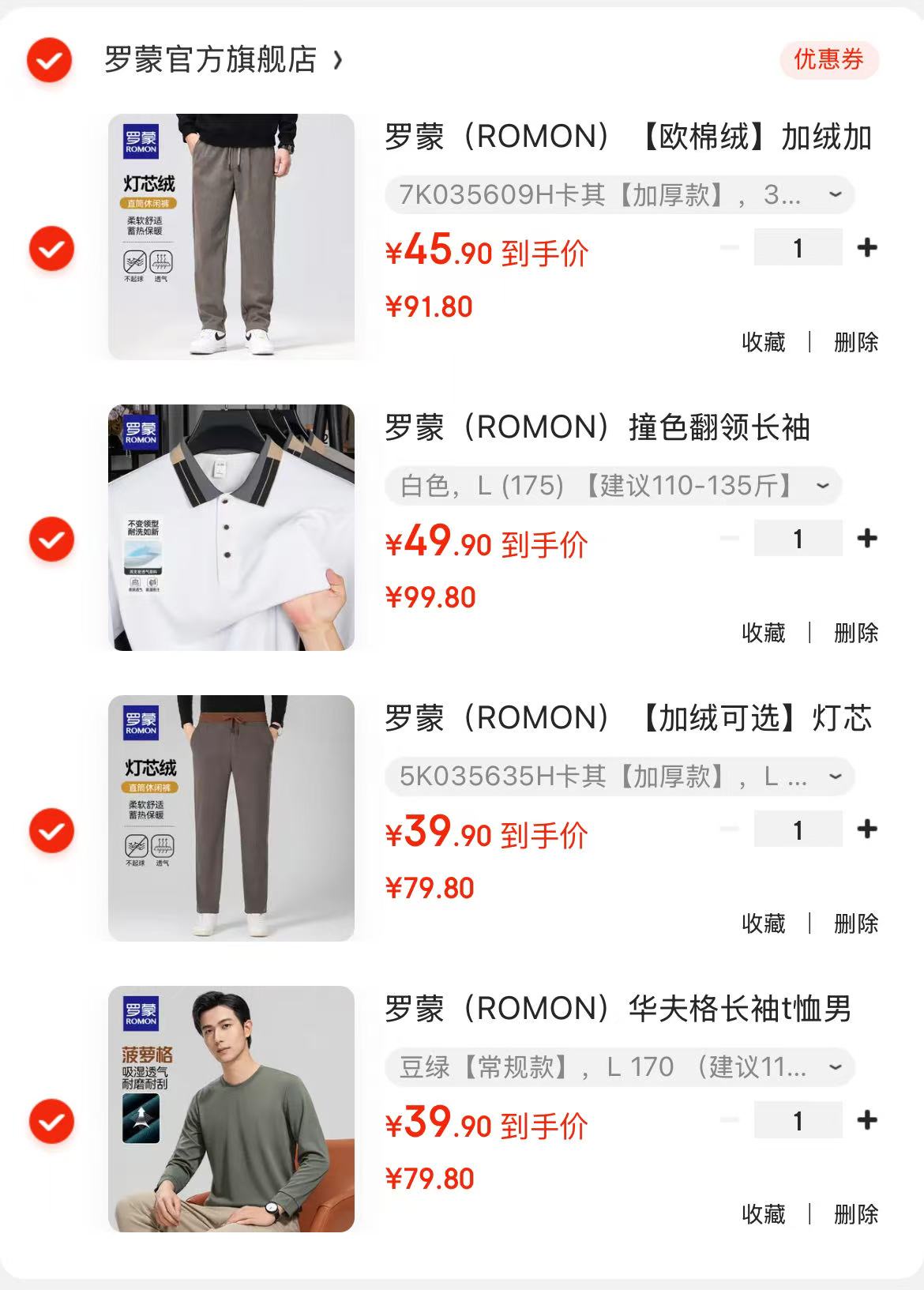The height and width of the screenshot is (1290, 924).
Task: Expand the 7K035609H卡其 variant dropdown
Action: pyautogui.click(x=620, y=195)
